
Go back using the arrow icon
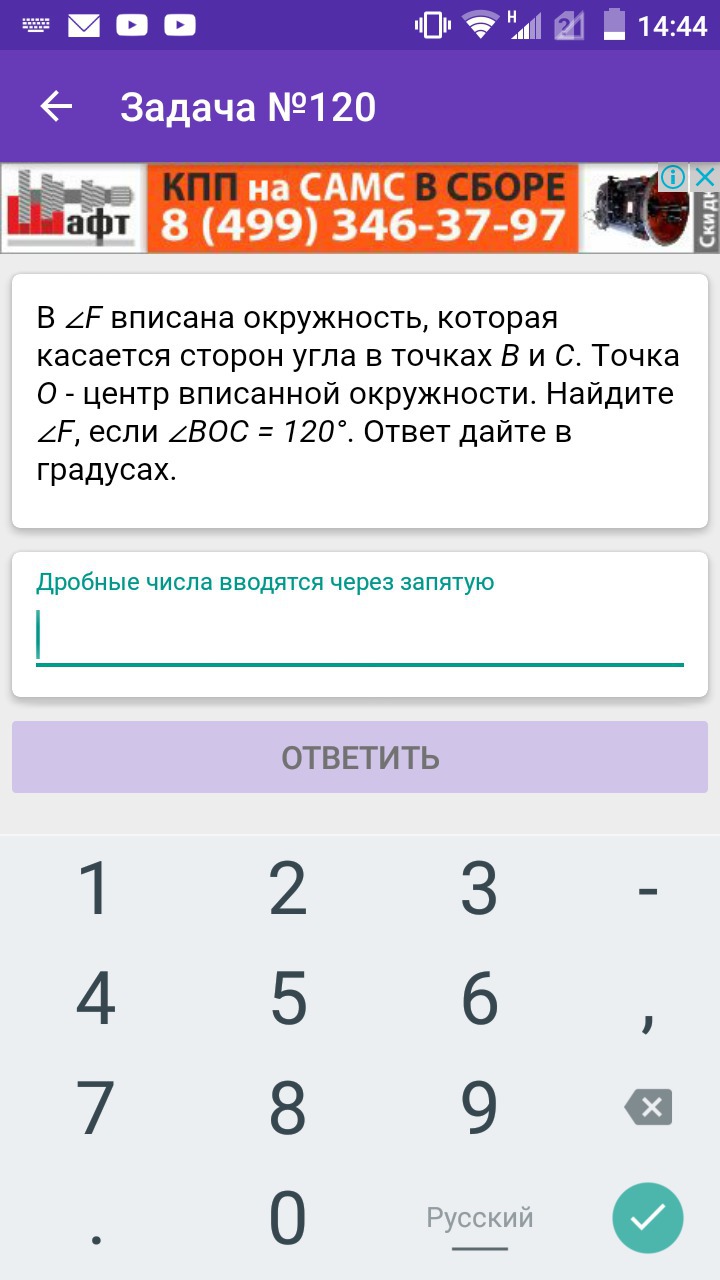coord(56,107)
